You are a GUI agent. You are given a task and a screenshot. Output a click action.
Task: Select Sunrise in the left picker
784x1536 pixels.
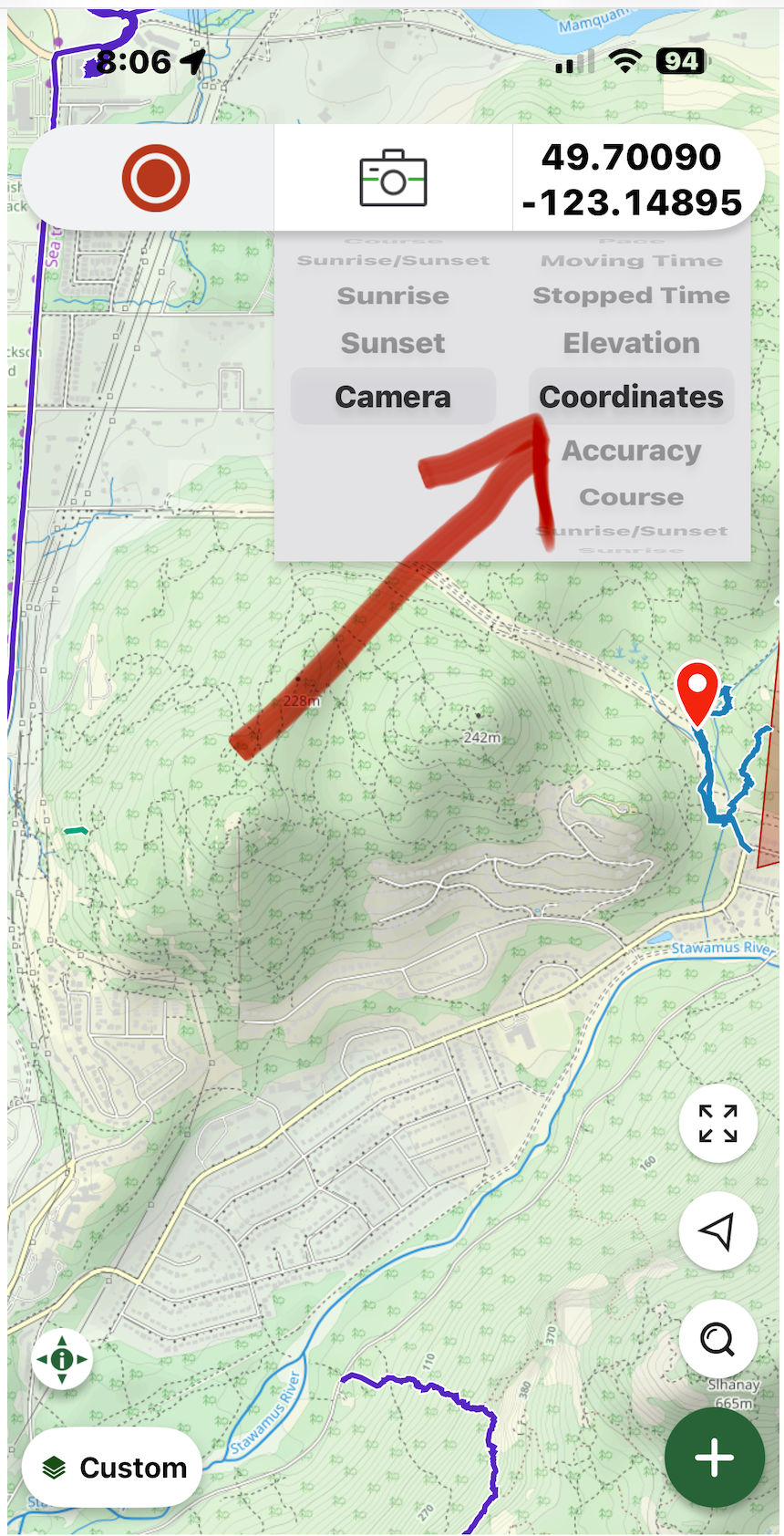(x=393, y=296)
